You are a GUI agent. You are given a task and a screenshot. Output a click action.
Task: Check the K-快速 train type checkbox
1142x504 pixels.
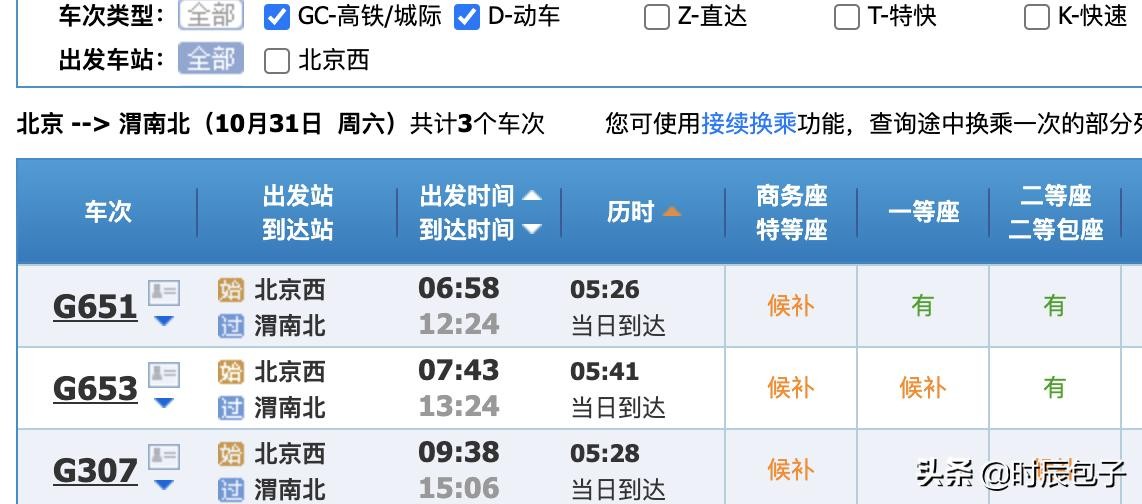pyautogui.click(x=1037, y=17)
